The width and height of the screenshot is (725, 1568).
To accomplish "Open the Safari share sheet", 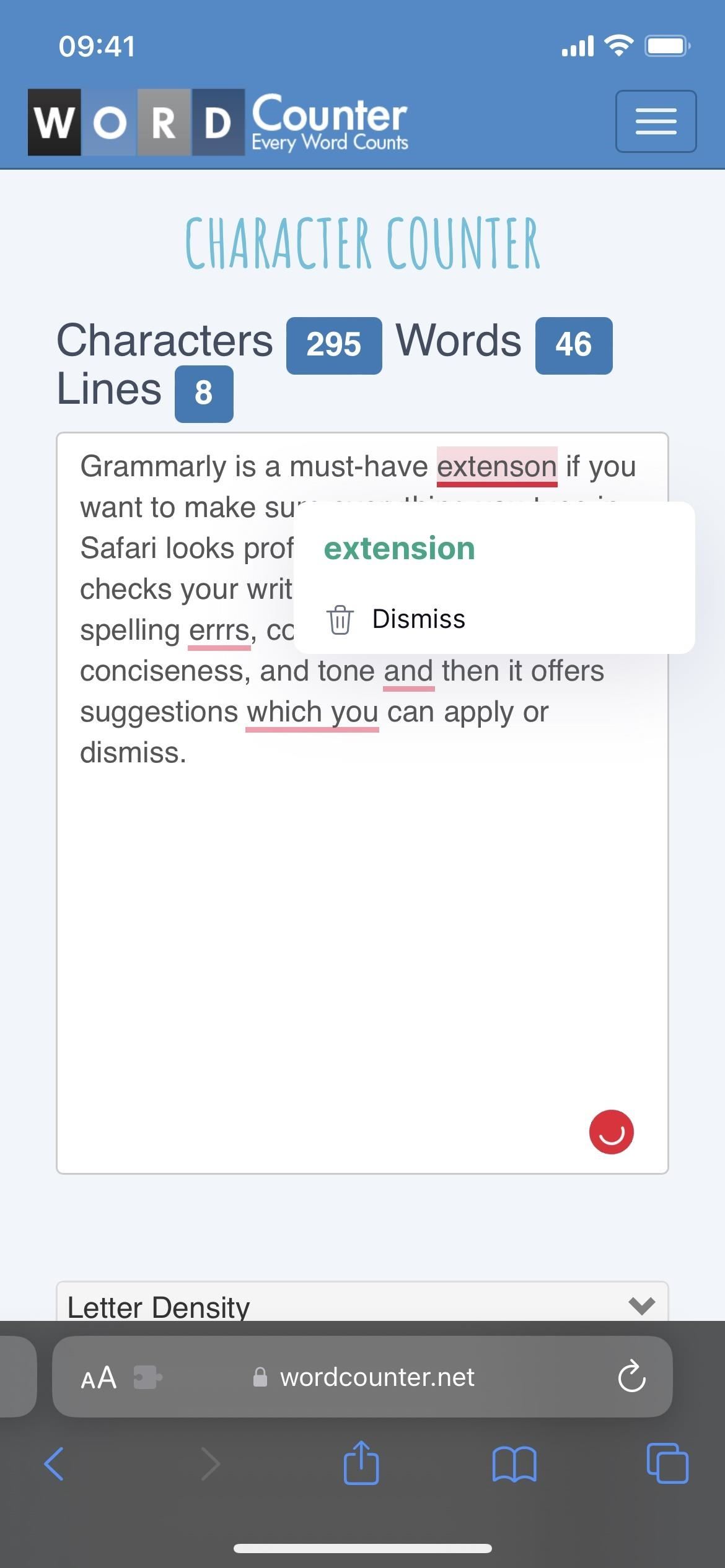I will coord(361,1463).
